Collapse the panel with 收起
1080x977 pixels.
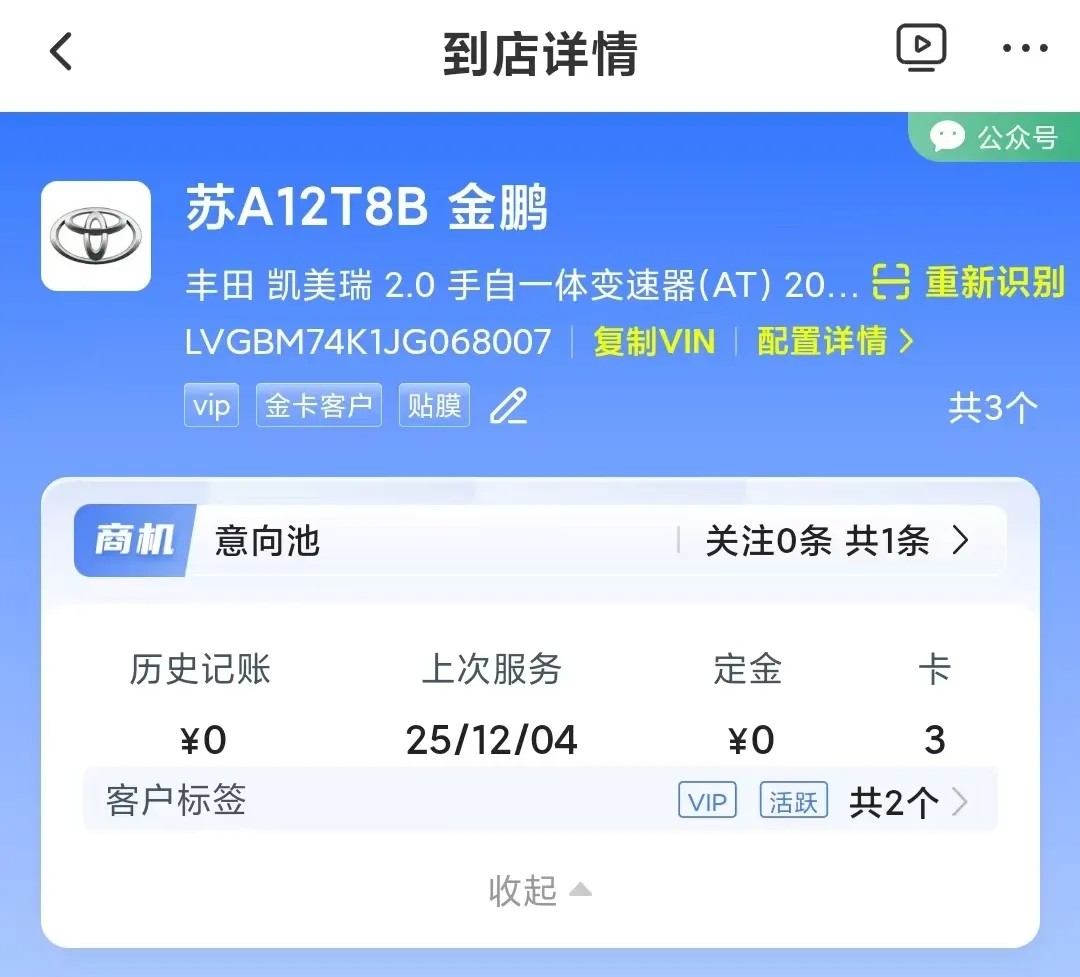pos(540,890)
